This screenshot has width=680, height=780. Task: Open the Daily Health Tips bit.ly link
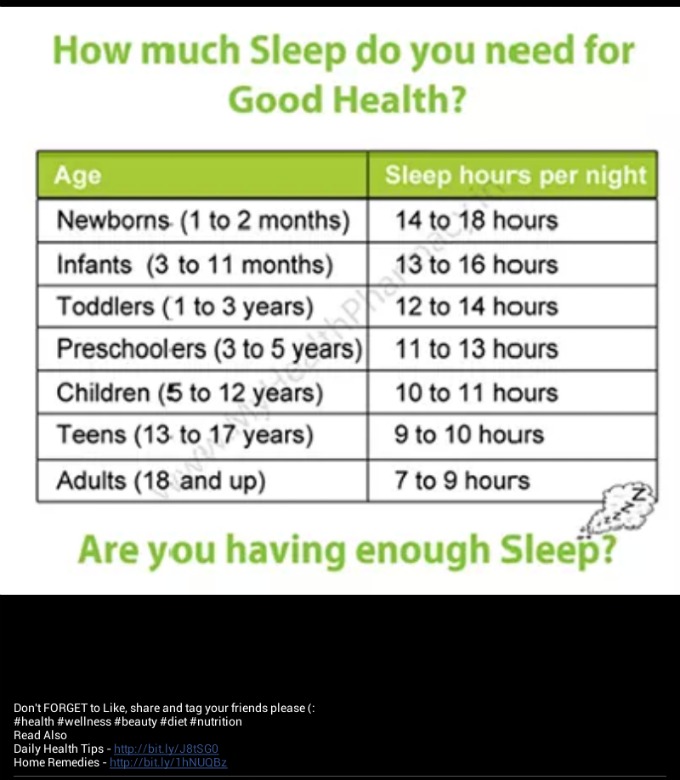[x=166, y=749]
